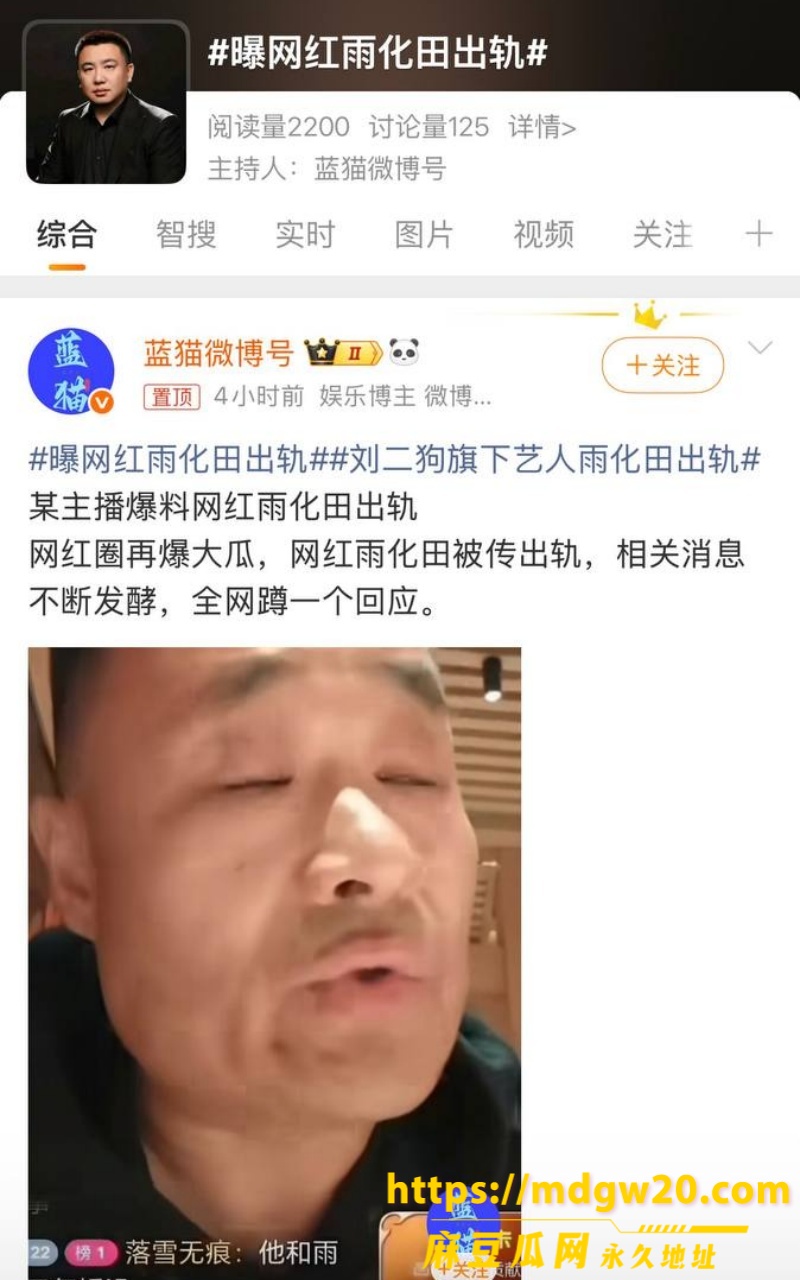Switch to the 视频 tab
Image resolution: width=800 pixels, height=1280 pixels.
pyautogui.click(x=543, y=234)
